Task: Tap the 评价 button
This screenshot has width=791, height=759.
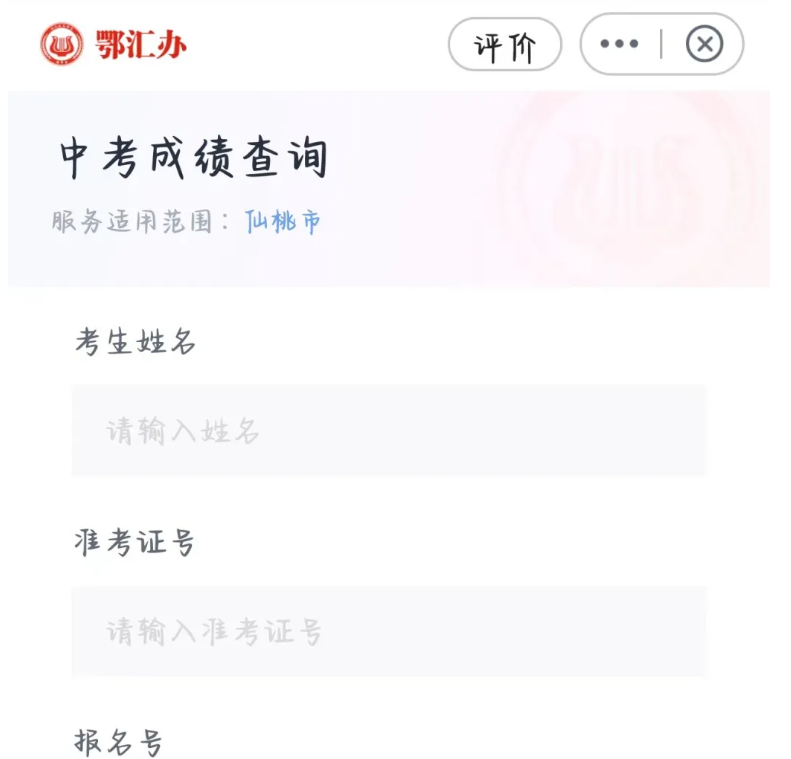Action: click(x=505, y=45)
